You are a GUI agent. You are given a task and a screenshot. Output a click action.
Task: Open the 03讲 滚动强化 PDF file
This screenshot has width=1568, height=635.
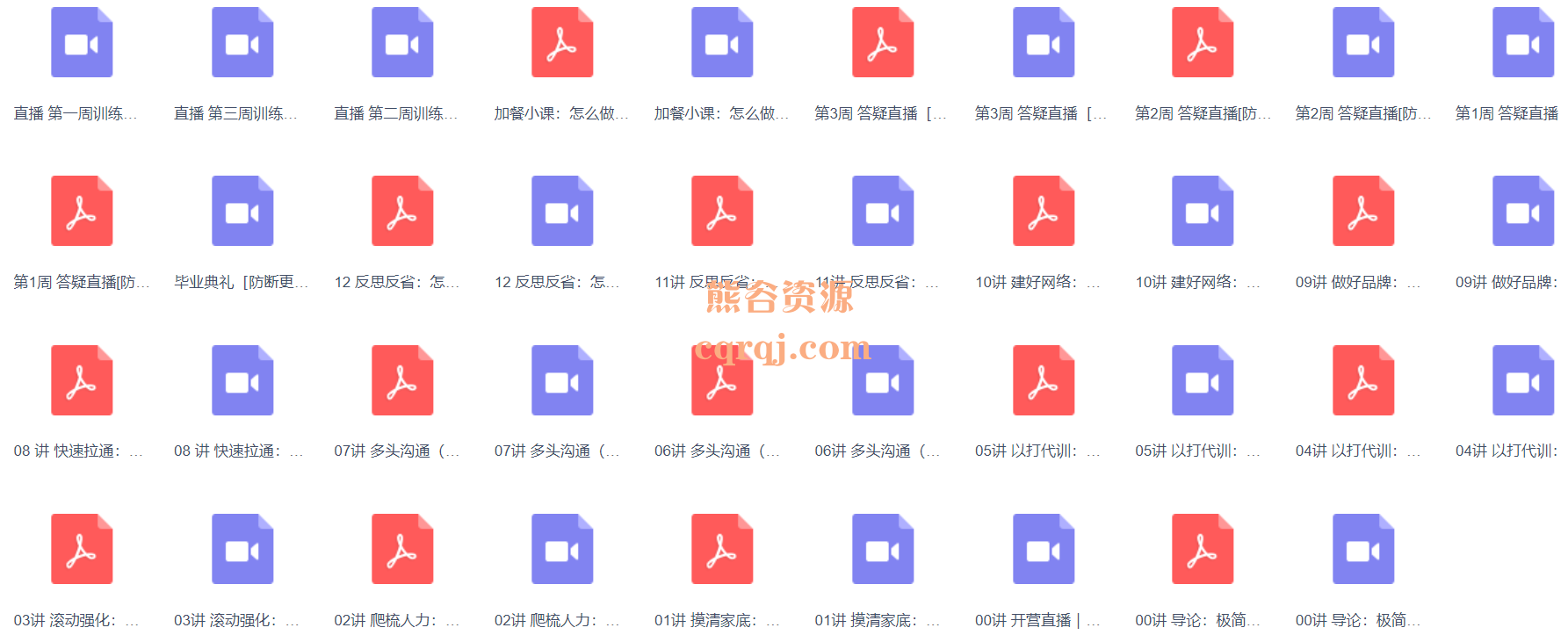(x=82, y=550)
